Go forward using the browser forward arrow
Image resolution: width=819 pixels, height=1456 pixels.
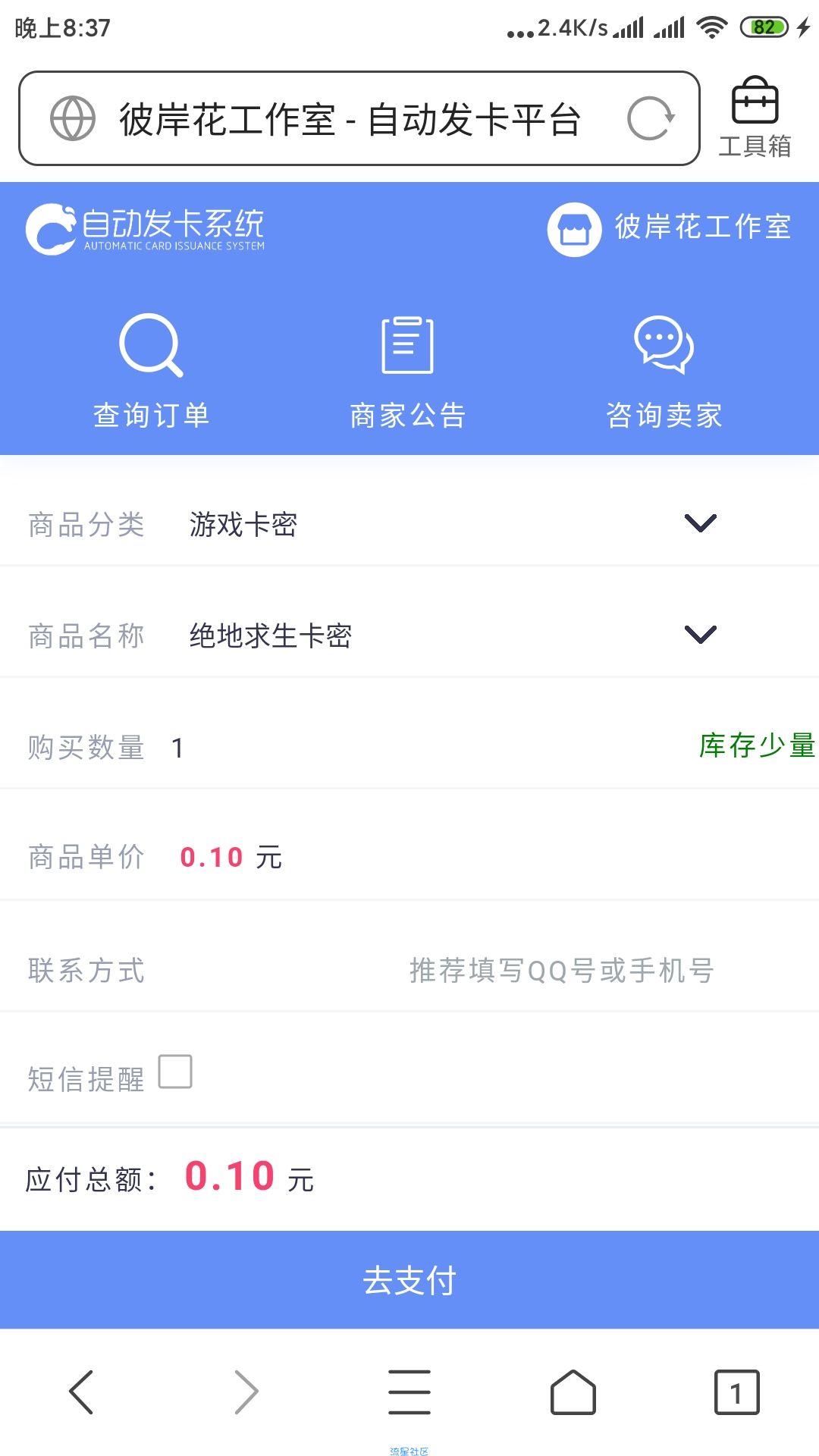(x=246, y=1392)
